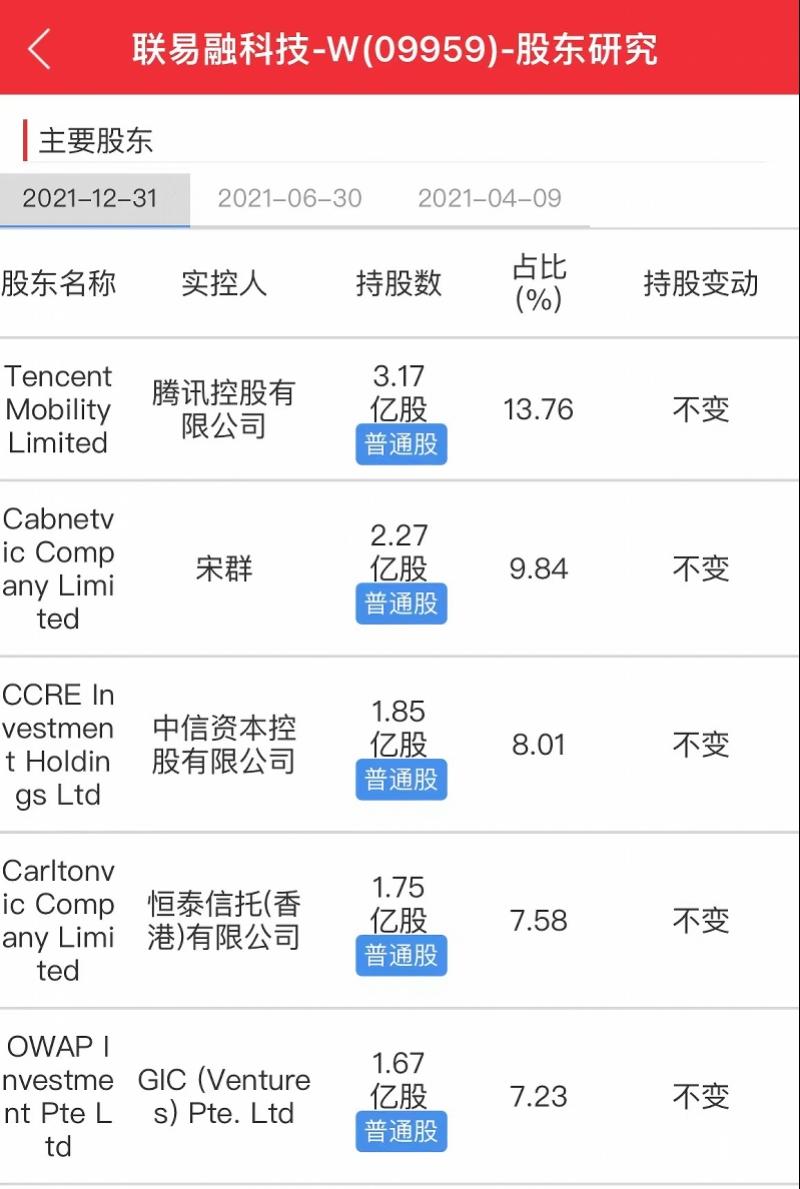Click the 普通股 badge for CCRE Investment
The image size is (800, 1189).
(x=400, y=779)
